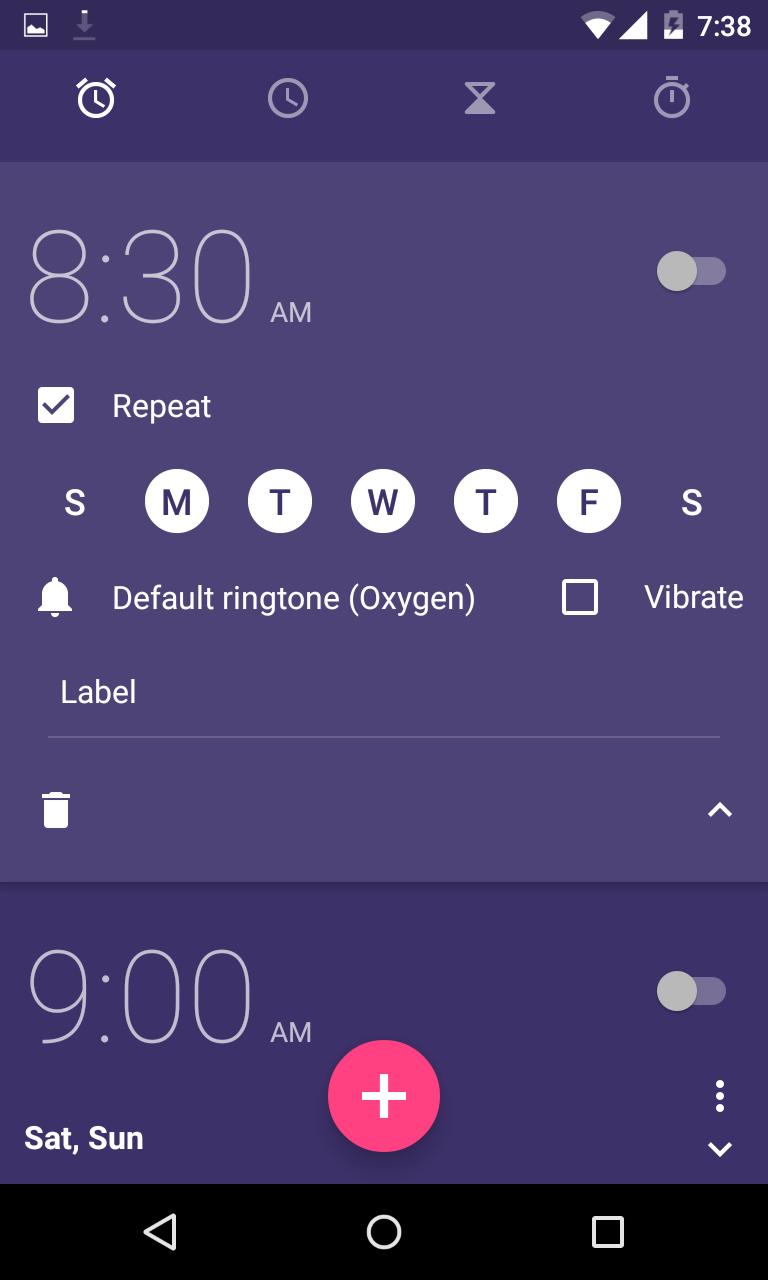Add a new alarm with plus button
The height and width of the screenshot is (1280, 768).
[384, 1096]
